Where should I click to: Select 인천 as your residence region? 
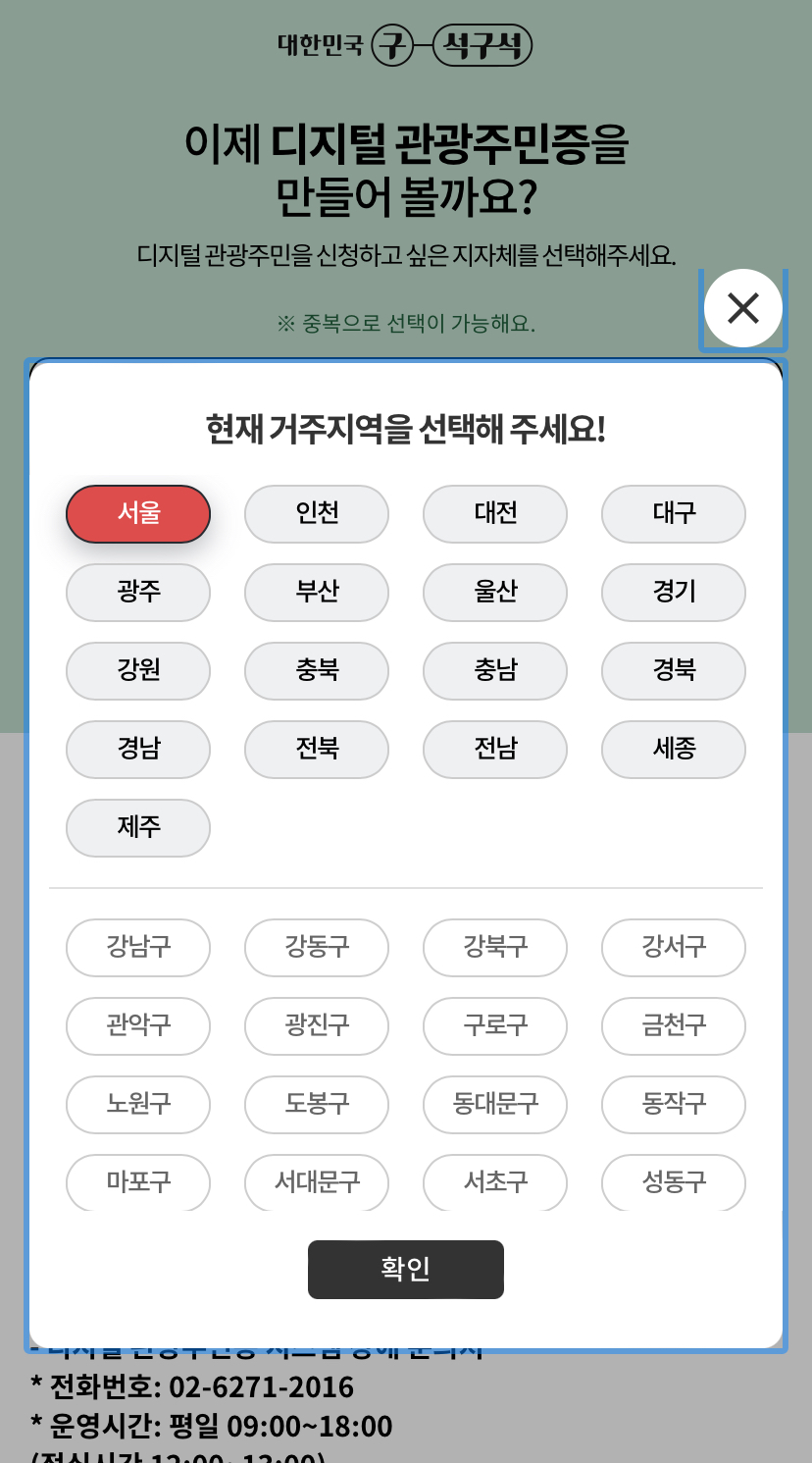point(316,514)
